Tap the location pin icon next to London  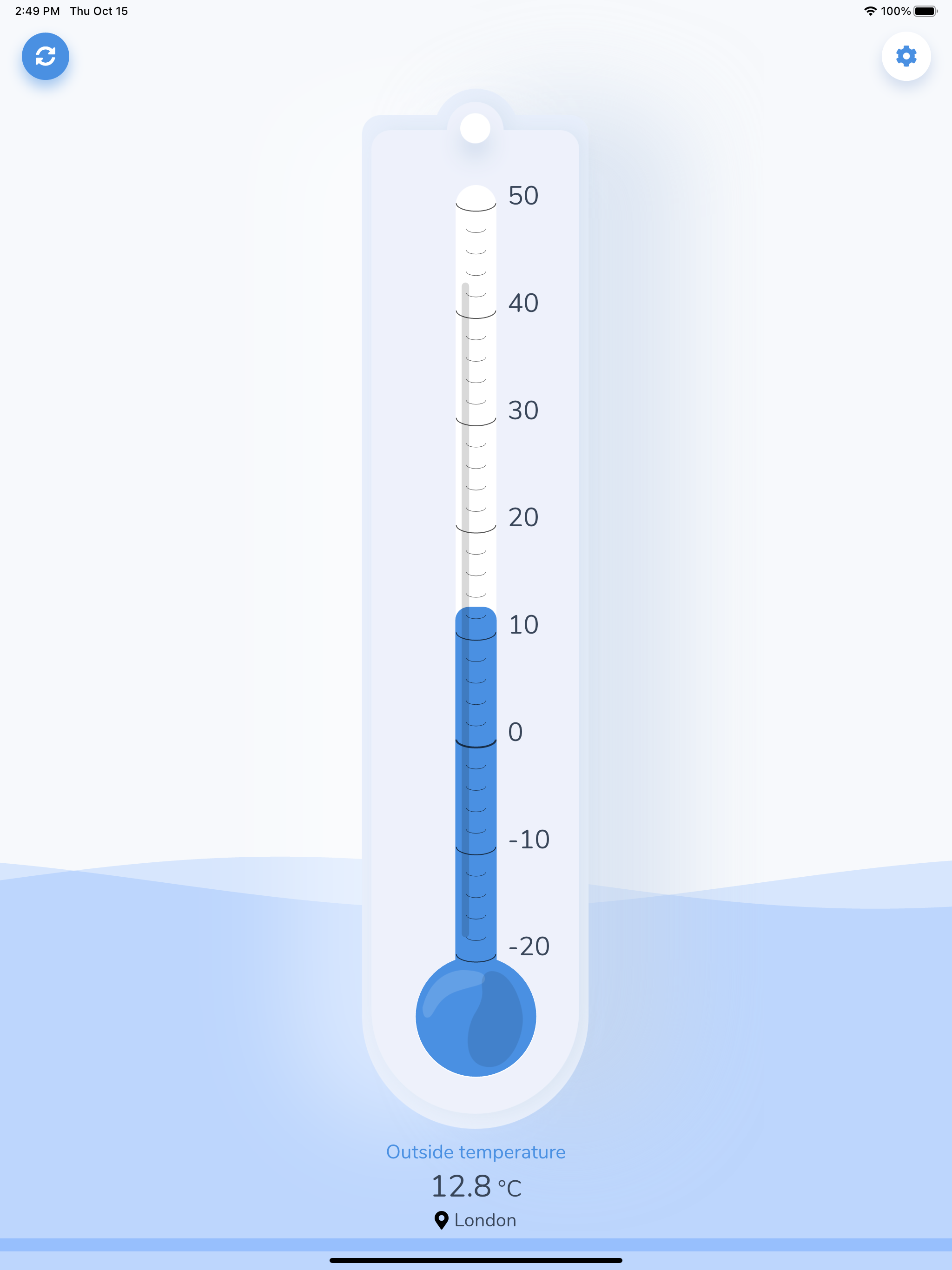click(x=441, y=1220)
